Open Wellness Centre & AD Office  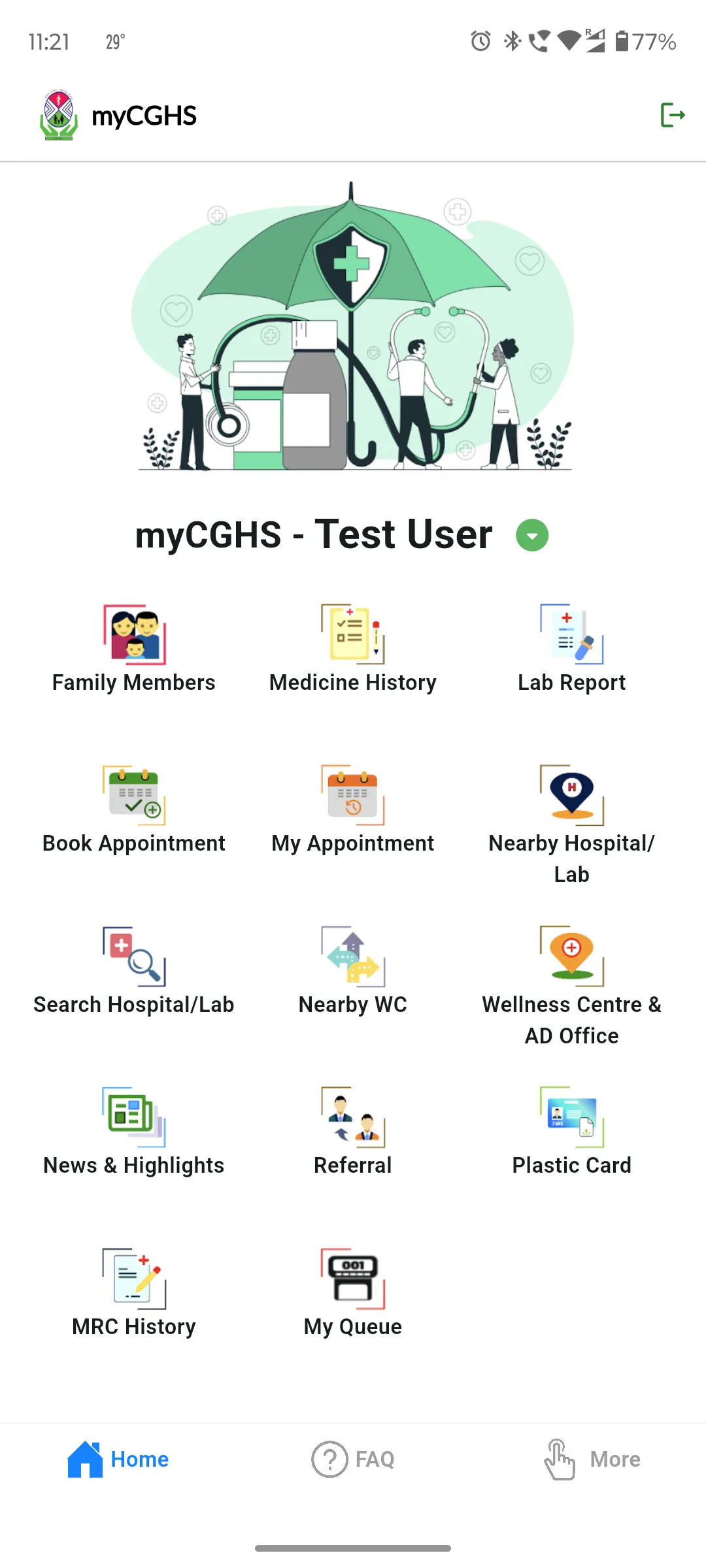click(572, 987)
